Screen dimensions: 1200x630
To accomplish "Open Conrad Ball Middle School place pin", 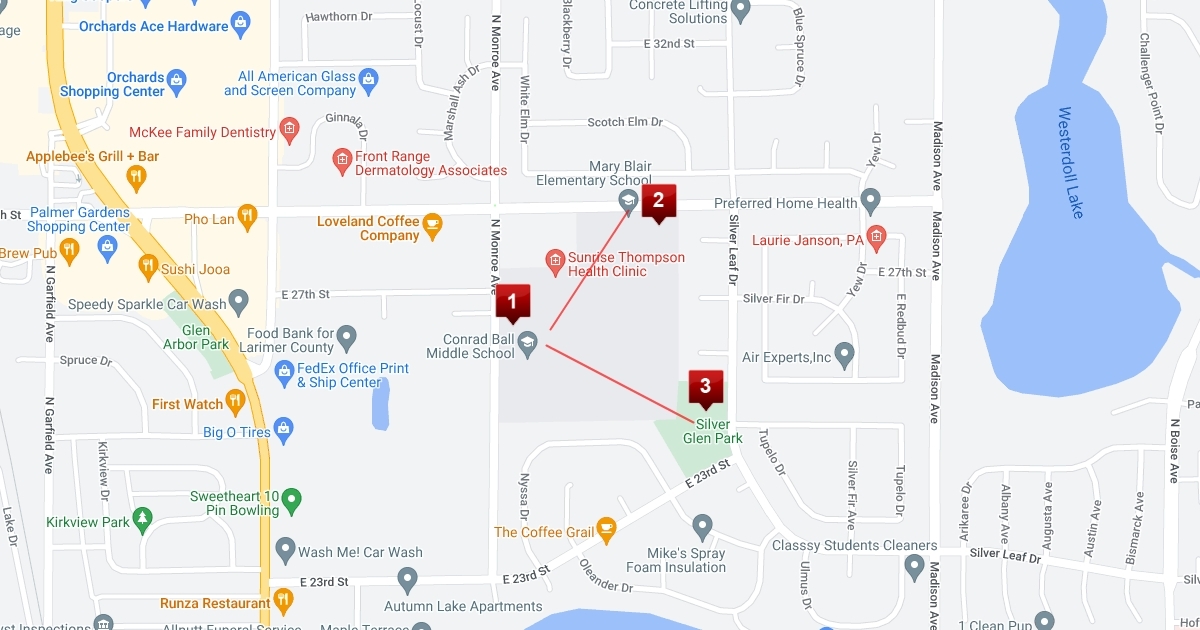I will 529,342.
